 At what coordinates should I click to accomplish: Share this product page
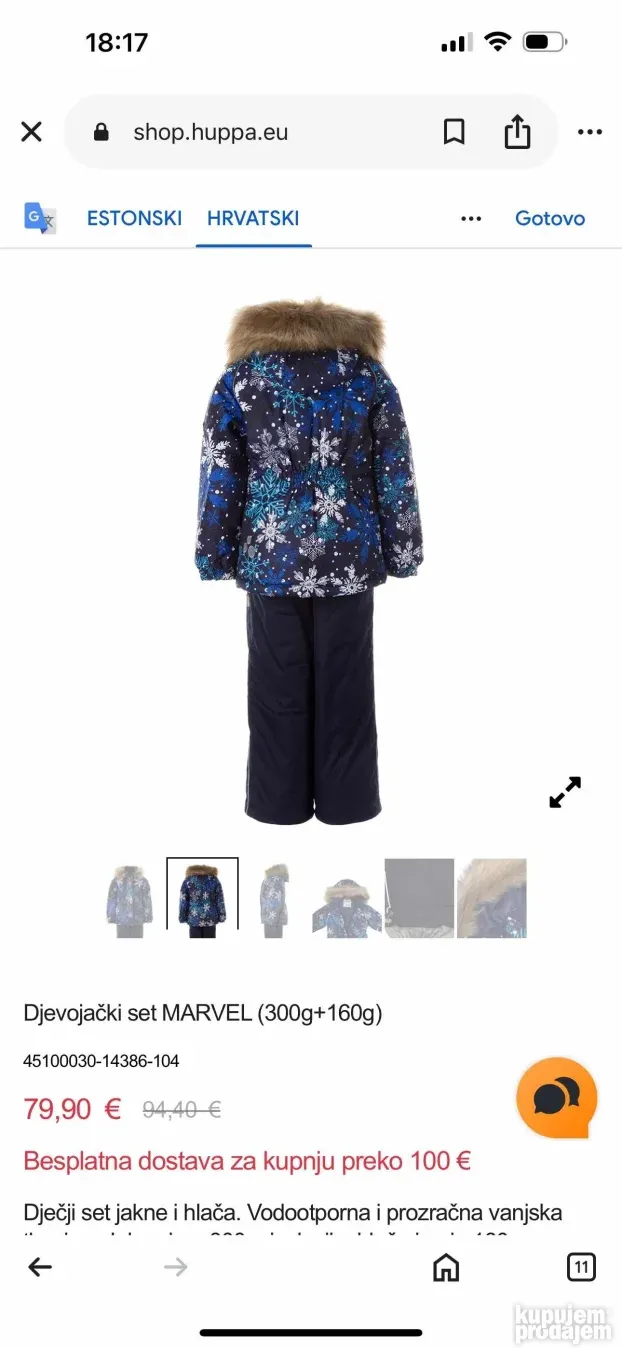517,132
